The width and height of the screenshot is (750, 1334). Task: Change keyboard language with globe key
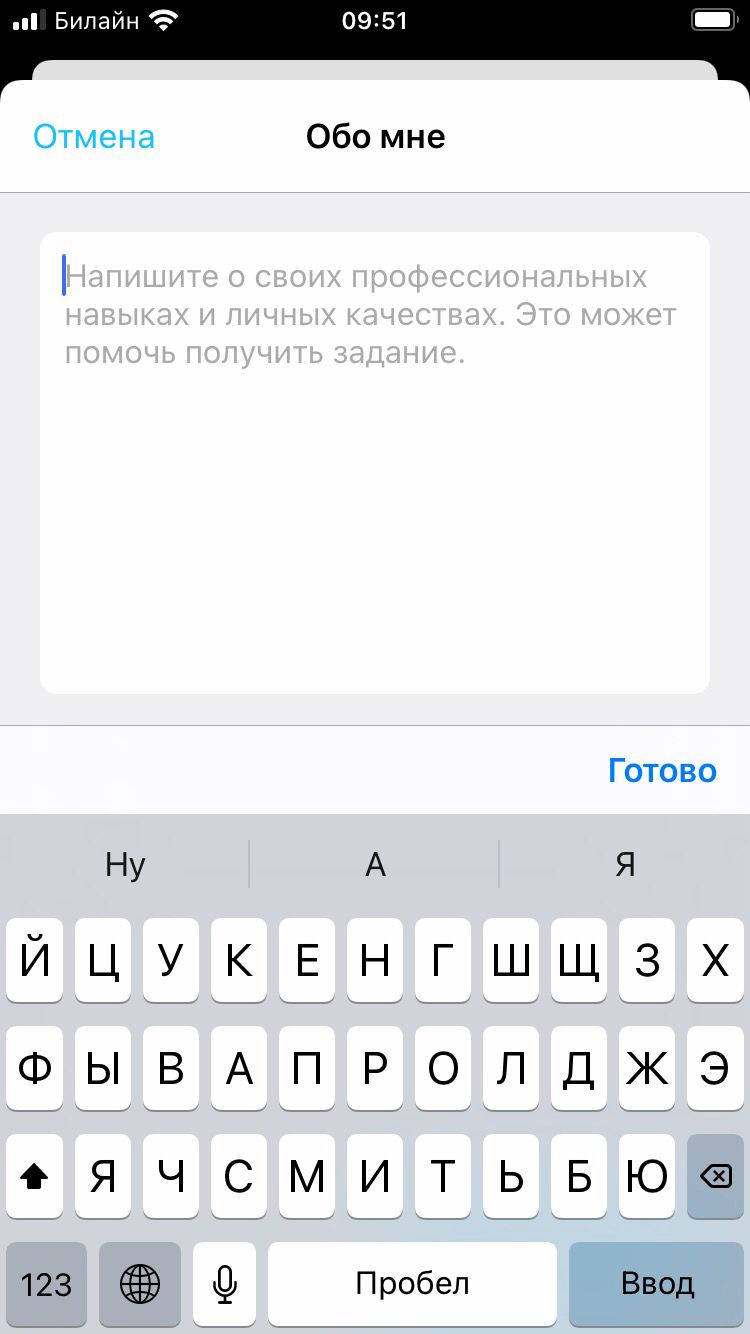click(x=140, y=1283)
